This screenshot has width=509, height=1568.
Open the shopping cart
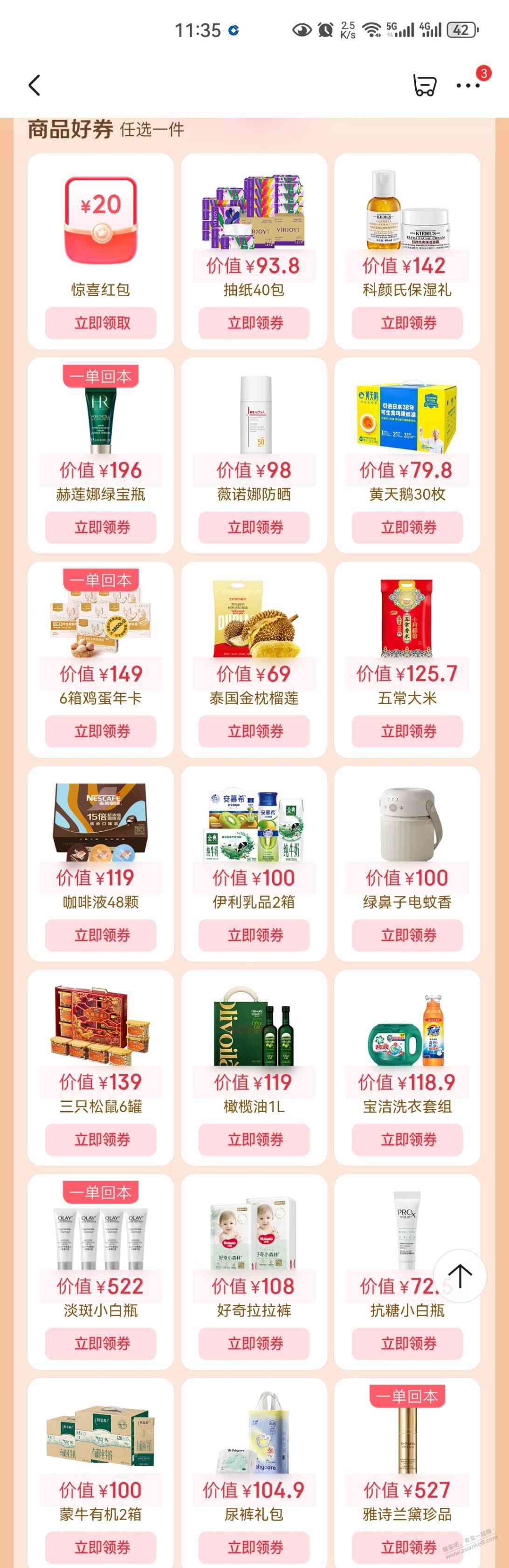point(424,85)
